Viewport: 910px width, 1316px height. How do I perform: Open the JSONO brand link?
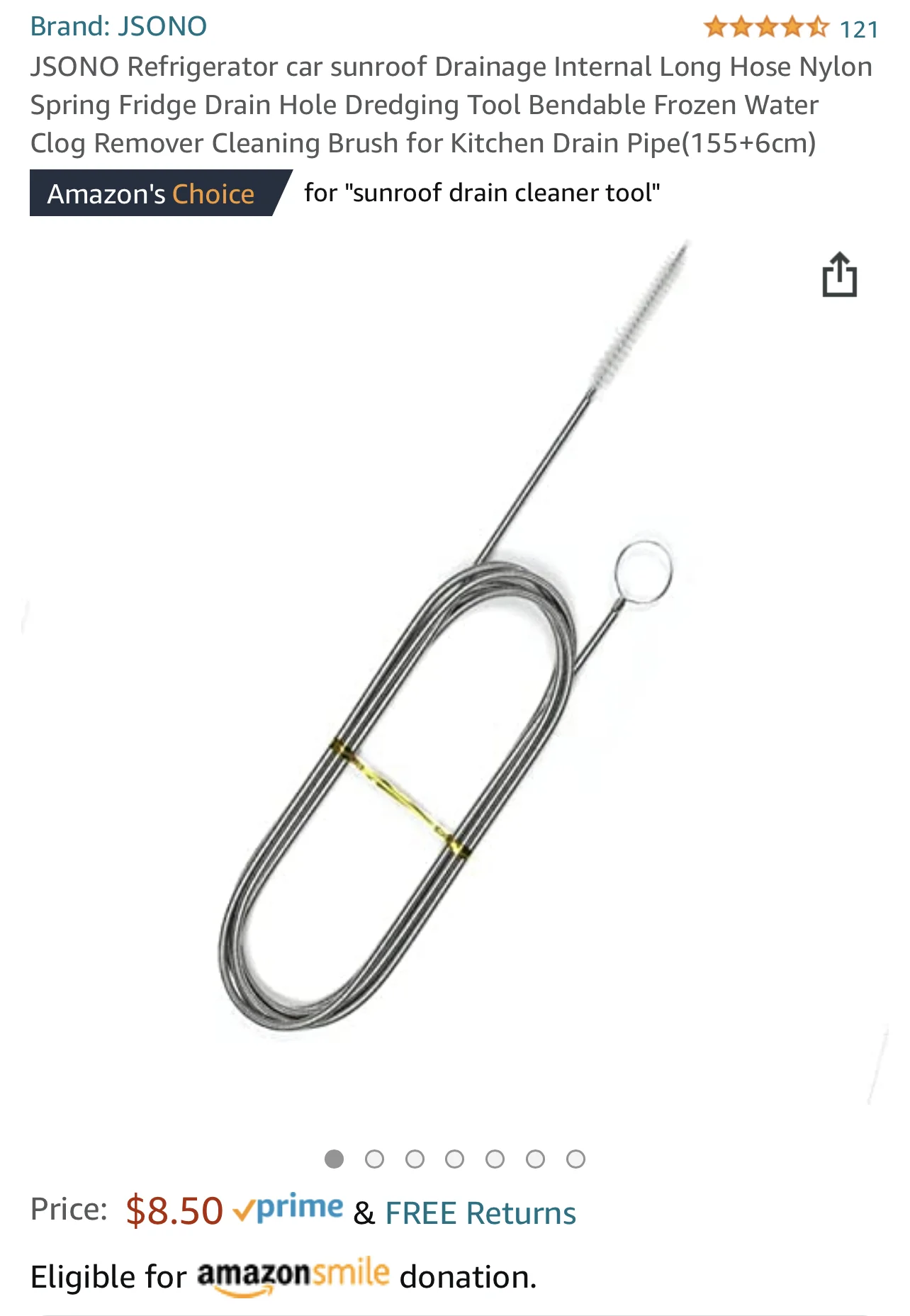click(118, 26)
